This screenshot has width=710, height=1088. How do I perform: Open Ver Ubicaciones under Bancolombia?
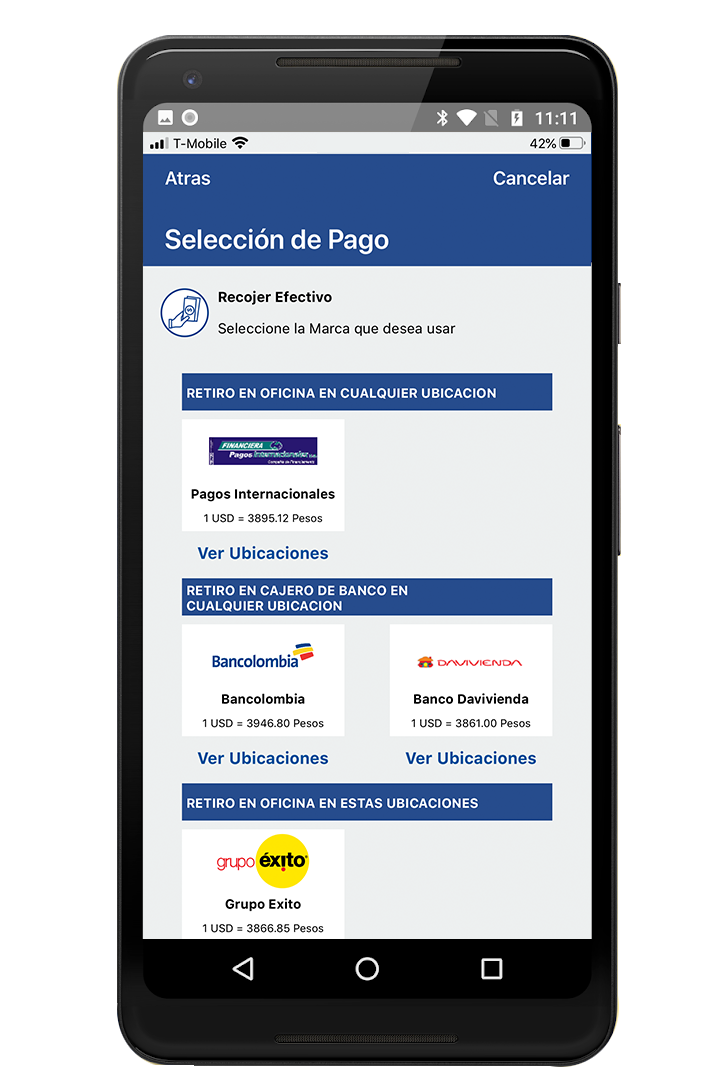[263, 758]
